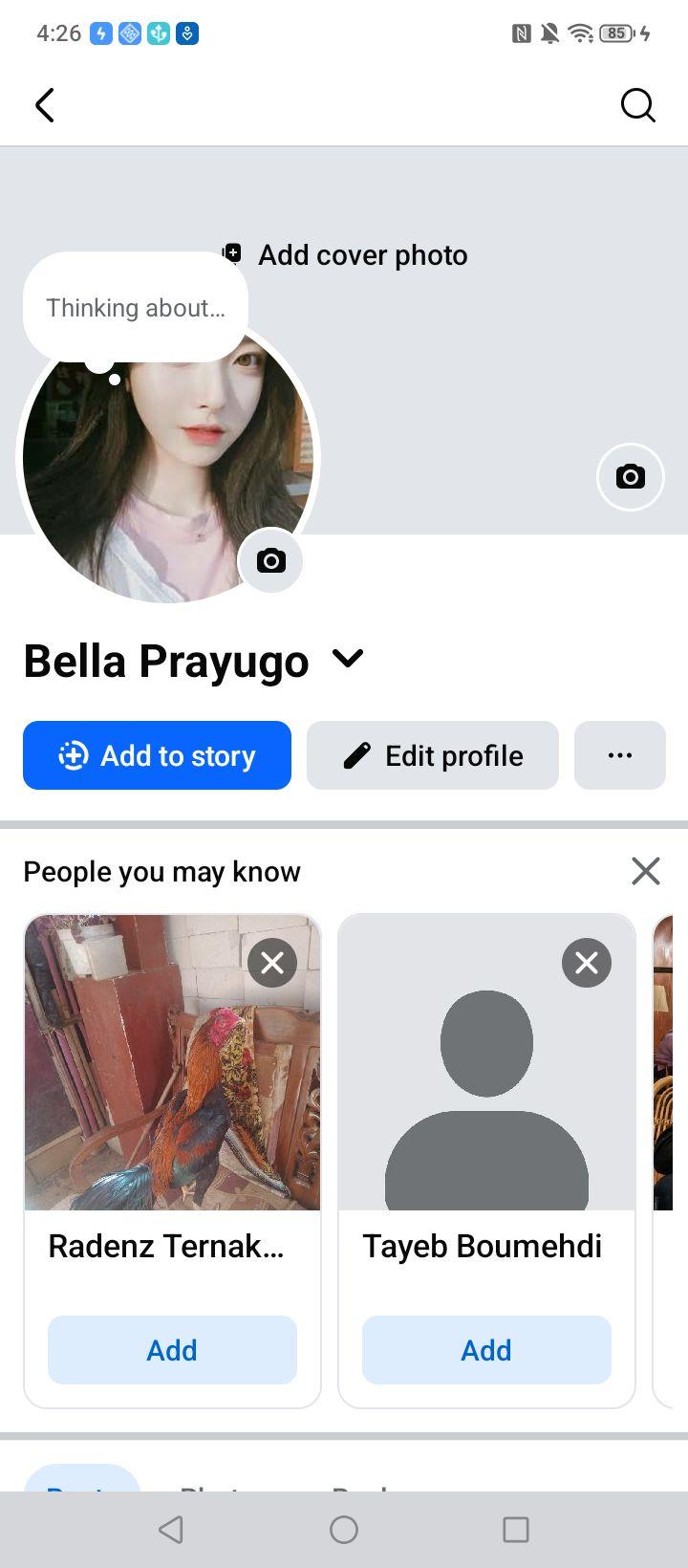Open Edit profile
This screenshot has width=688, height=1568.
433,755
